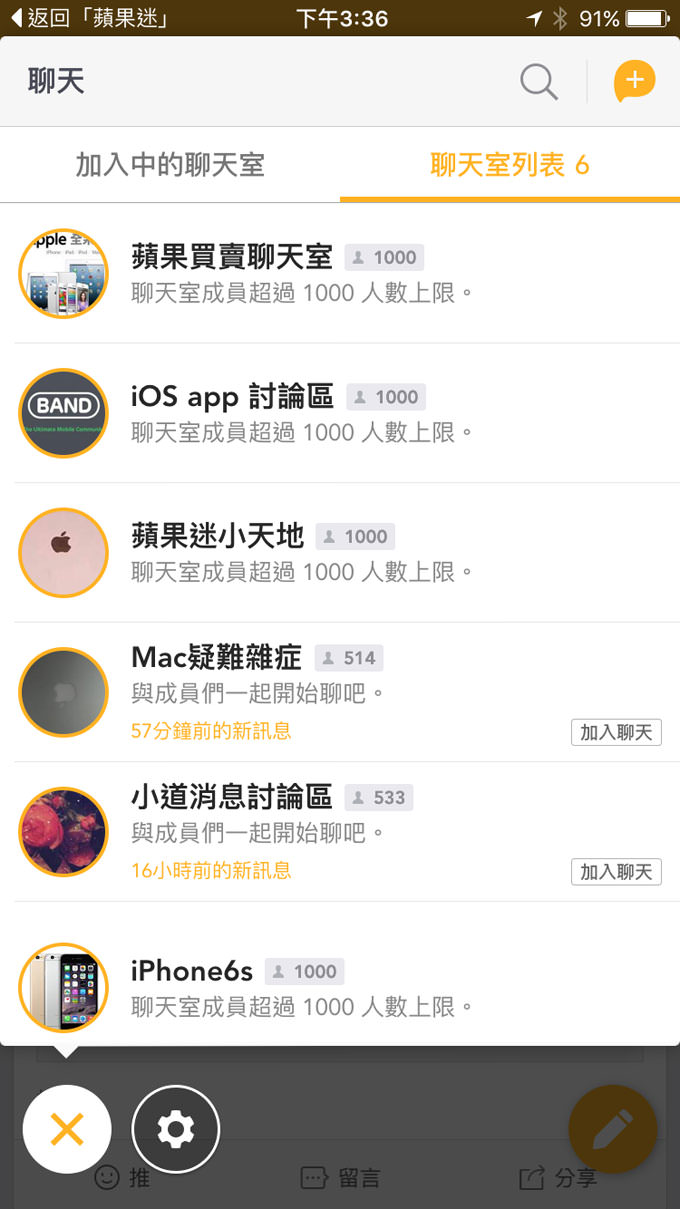Open chat settings gear

pyautogui.click(x=175, y=1130)
